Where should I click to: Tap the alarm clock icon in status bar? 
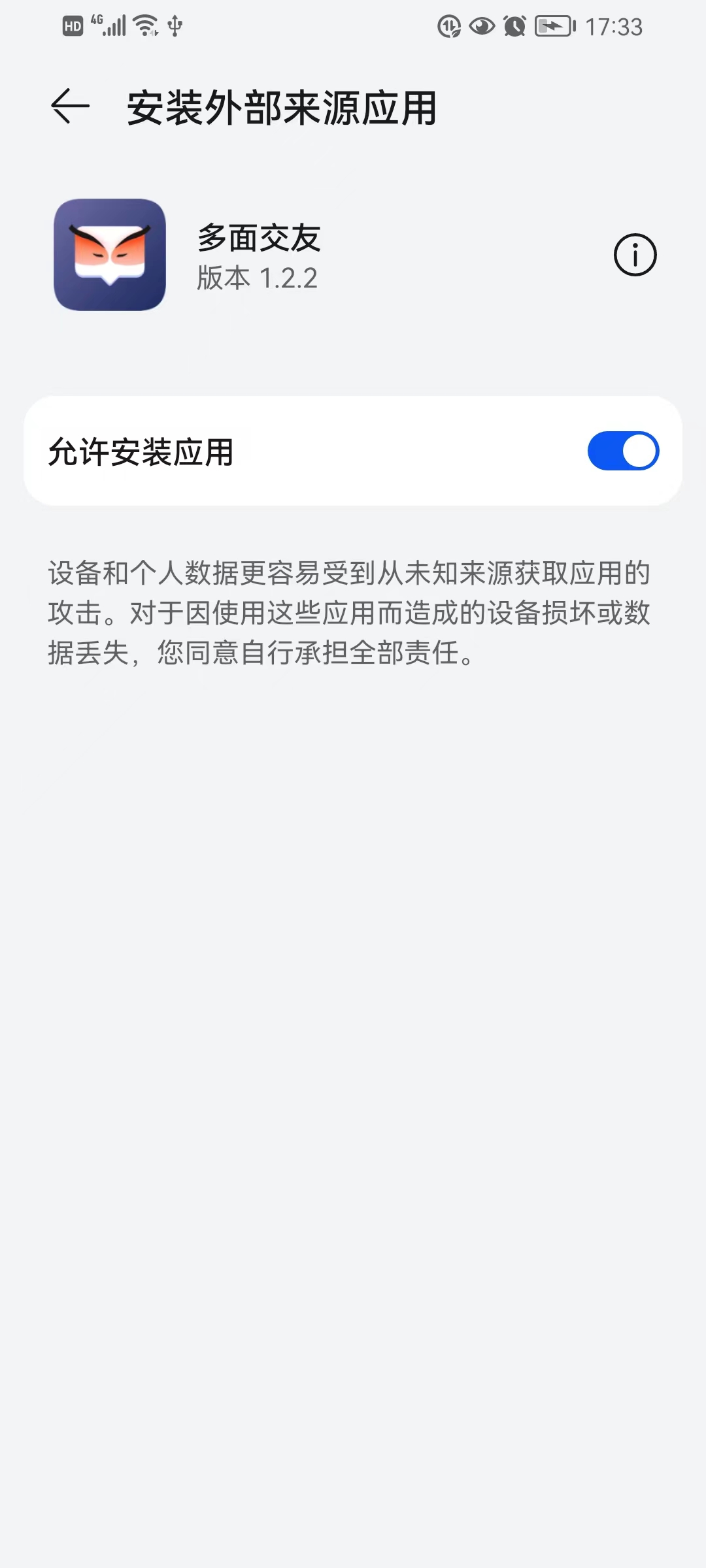514,25
